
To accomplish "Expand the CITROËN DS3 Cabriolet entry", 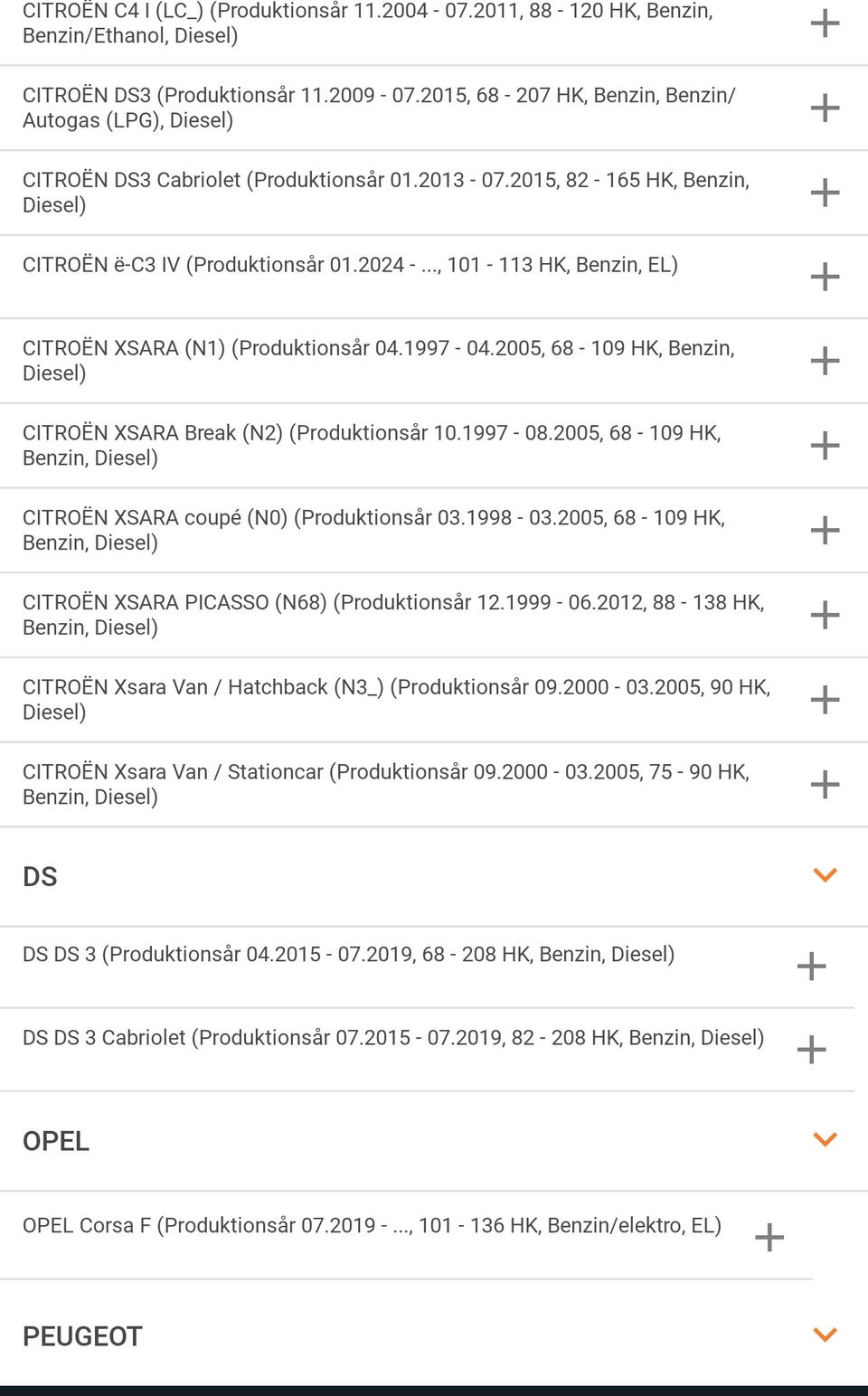I will pos(825,193).
